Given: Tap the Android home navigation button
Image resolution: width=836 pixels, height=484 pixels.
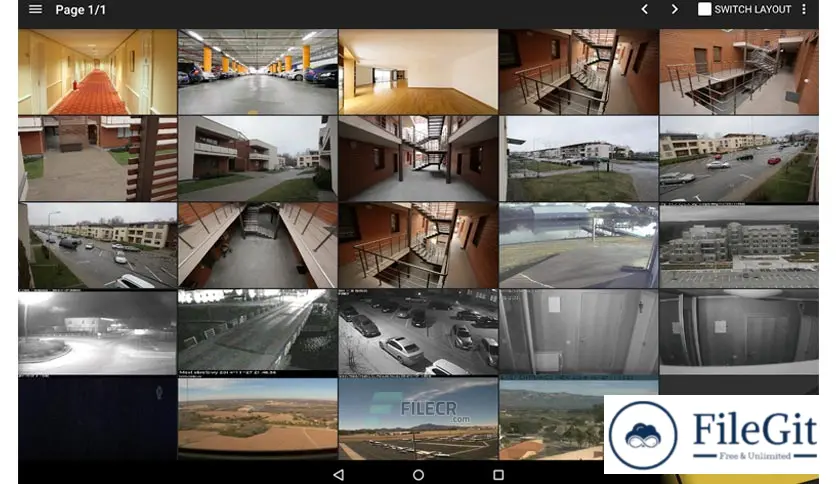Looking at the screenshot, I should click(418, 474).
